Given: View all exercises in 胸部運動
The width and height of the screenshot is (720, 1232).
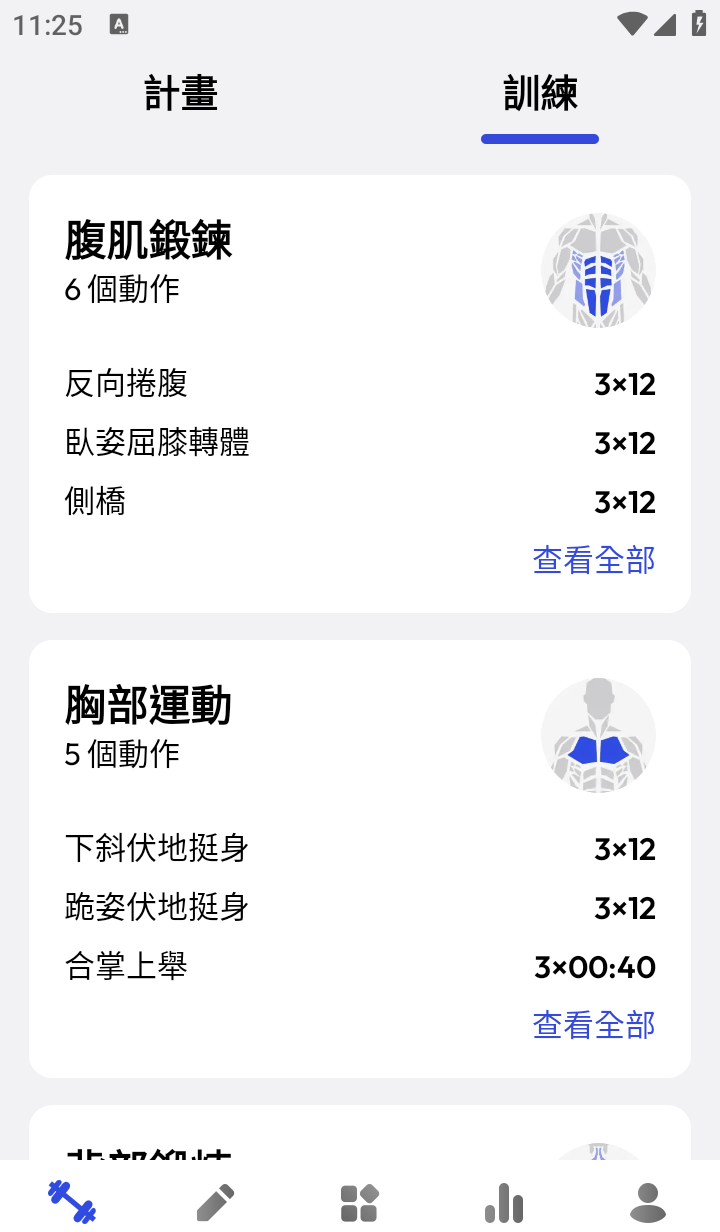Looking at the screenshot, I should [594, 1025].
